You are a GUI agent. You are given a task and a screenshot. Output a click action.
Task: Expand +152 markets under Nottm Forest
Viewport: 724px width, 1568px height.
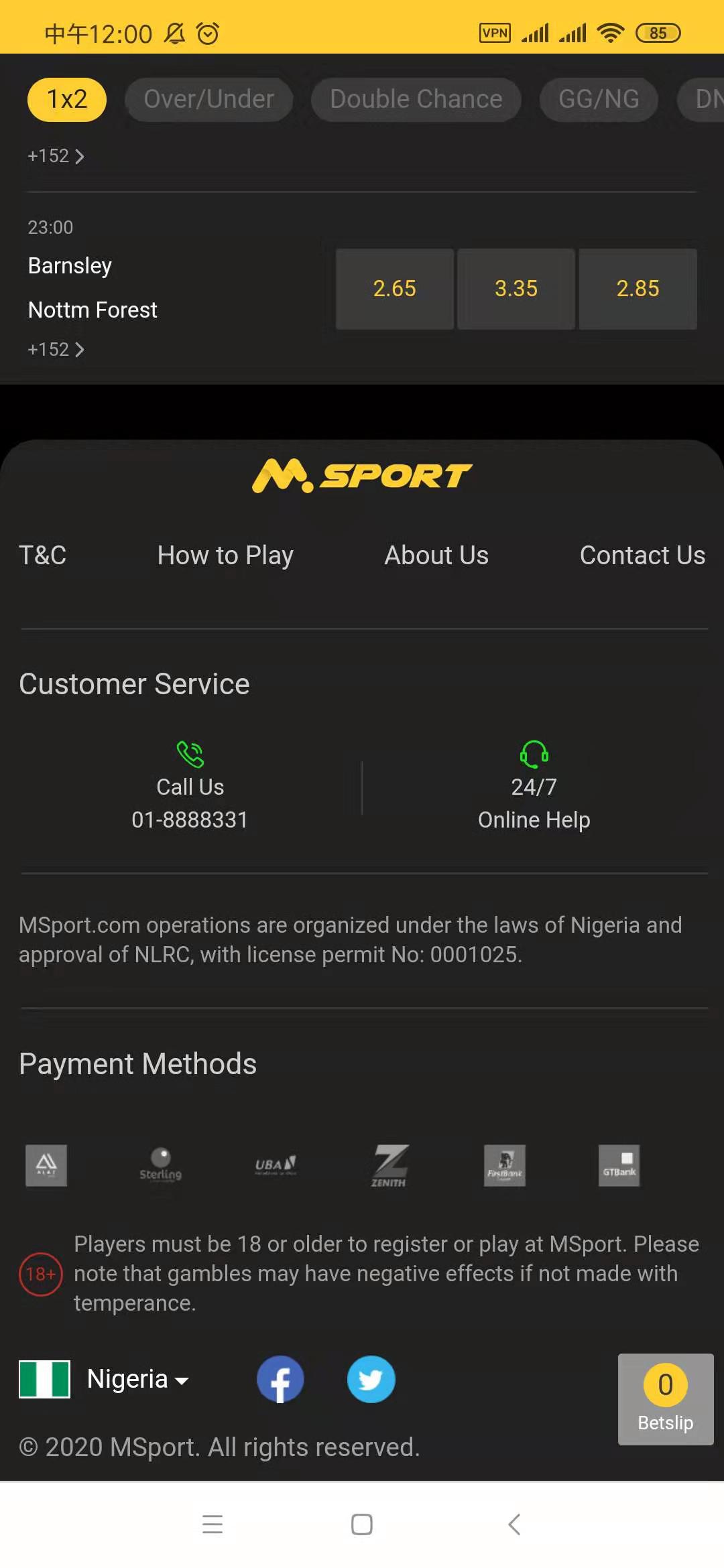tap(56, 349)
